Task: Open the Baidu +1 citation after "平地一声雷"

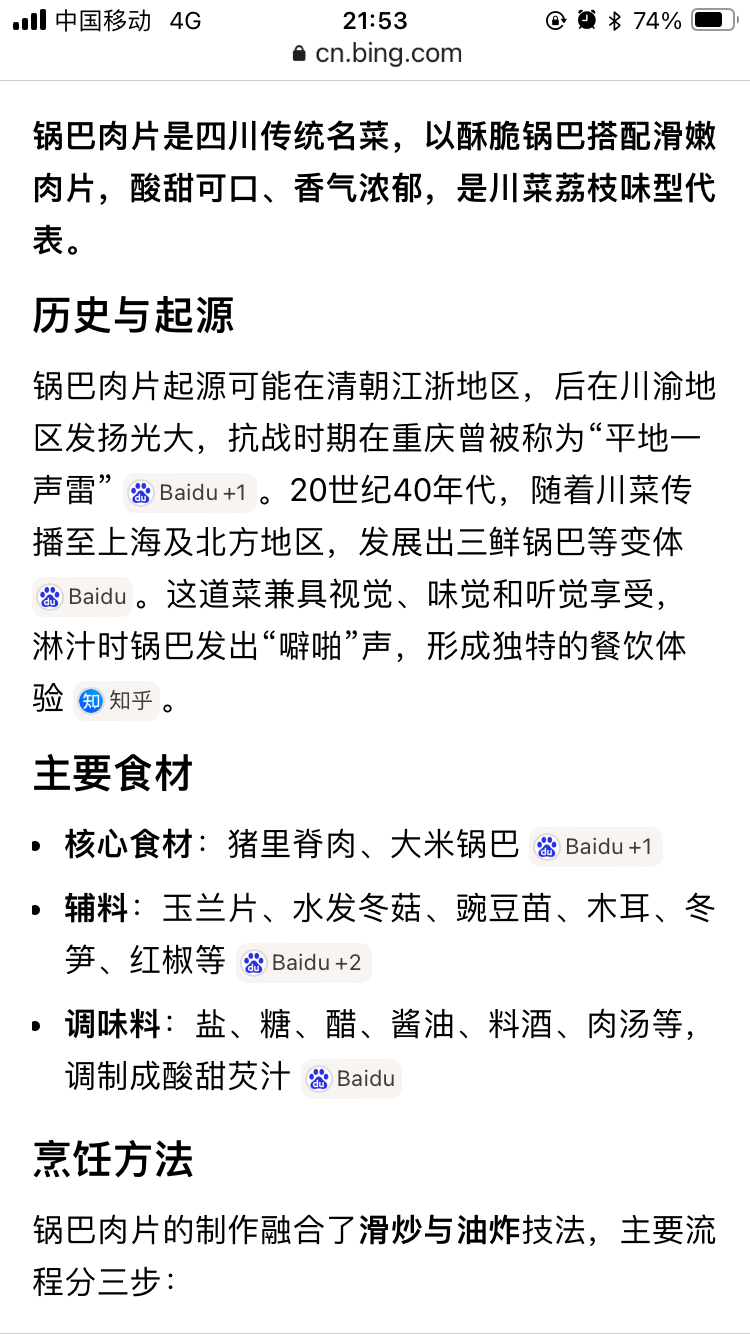Action: pyautogui.click(x=189, y=492)
